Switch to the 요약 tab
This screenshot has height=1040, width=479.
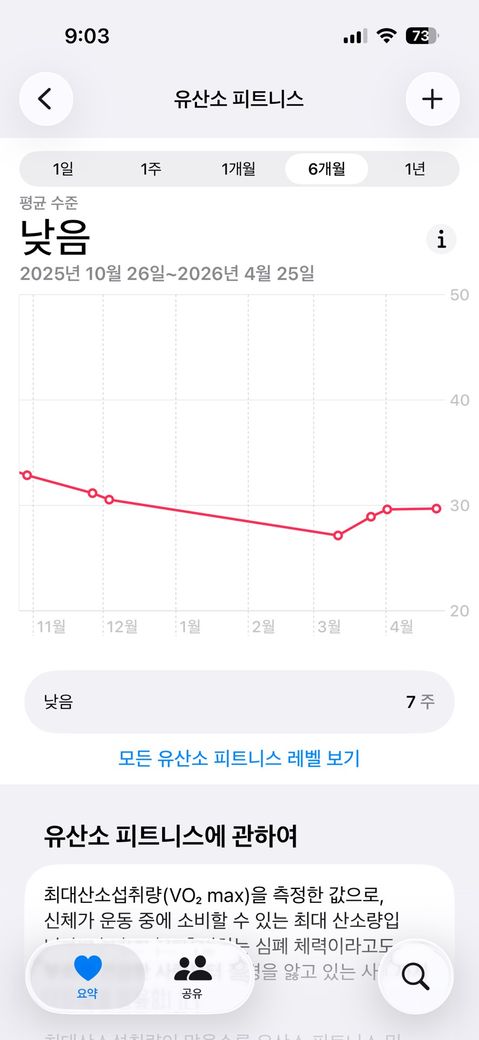[88, 976]
